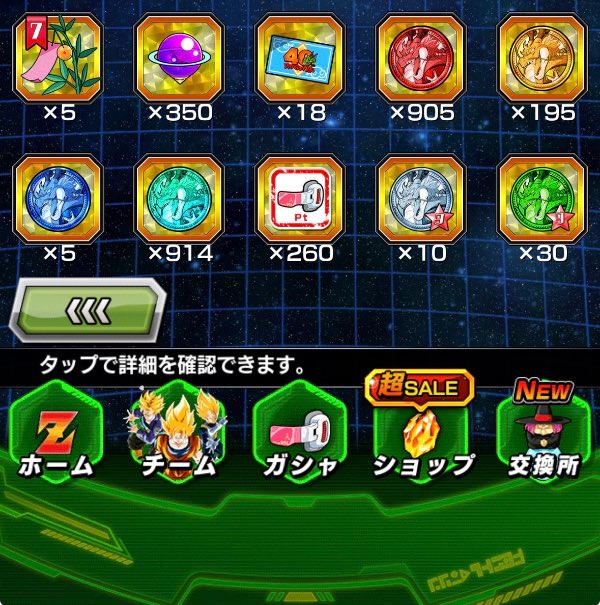Viewport: 600px width, 605px height.
Task: Go to the ホーム home tab
Action: pyautogui.click(x=56, y=432)
